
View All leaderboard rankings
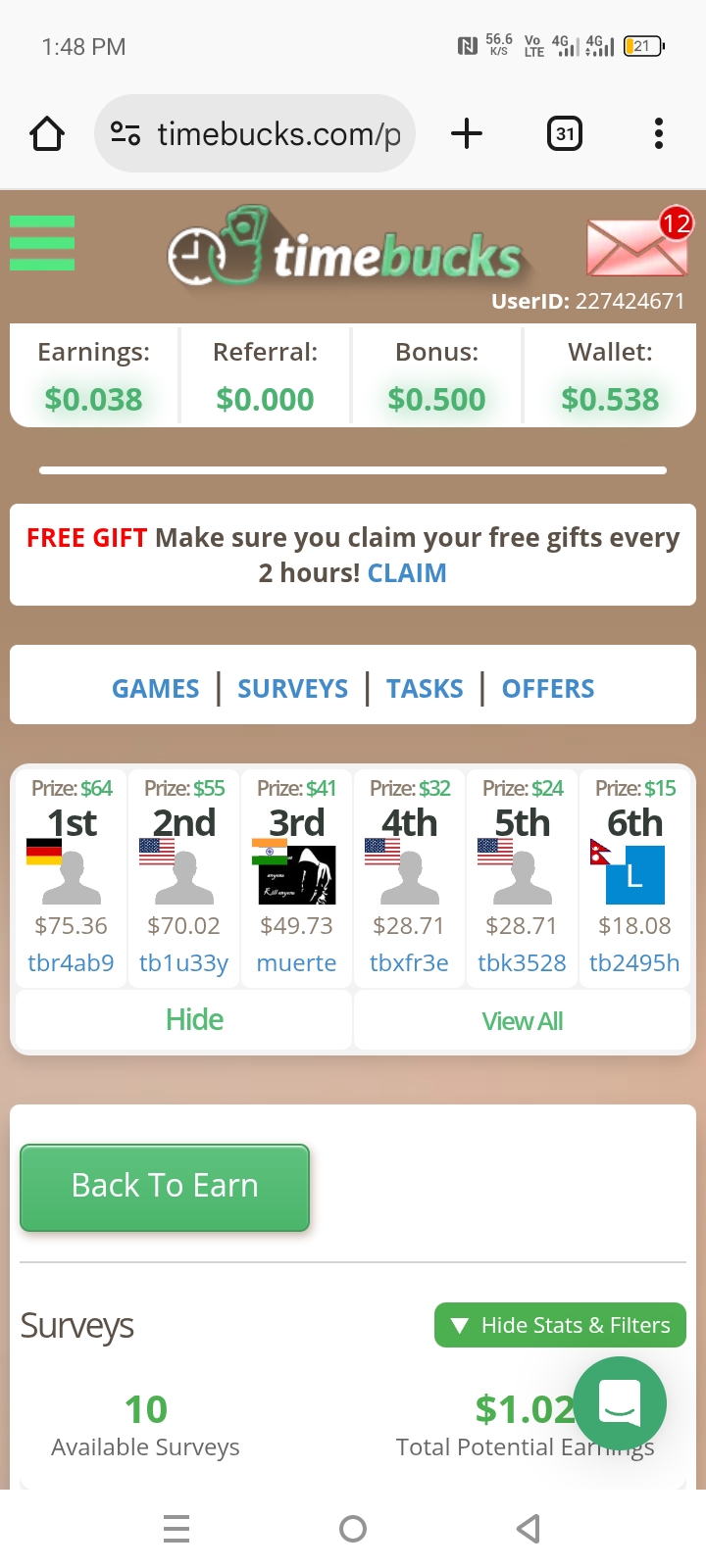pos(522,1021)
